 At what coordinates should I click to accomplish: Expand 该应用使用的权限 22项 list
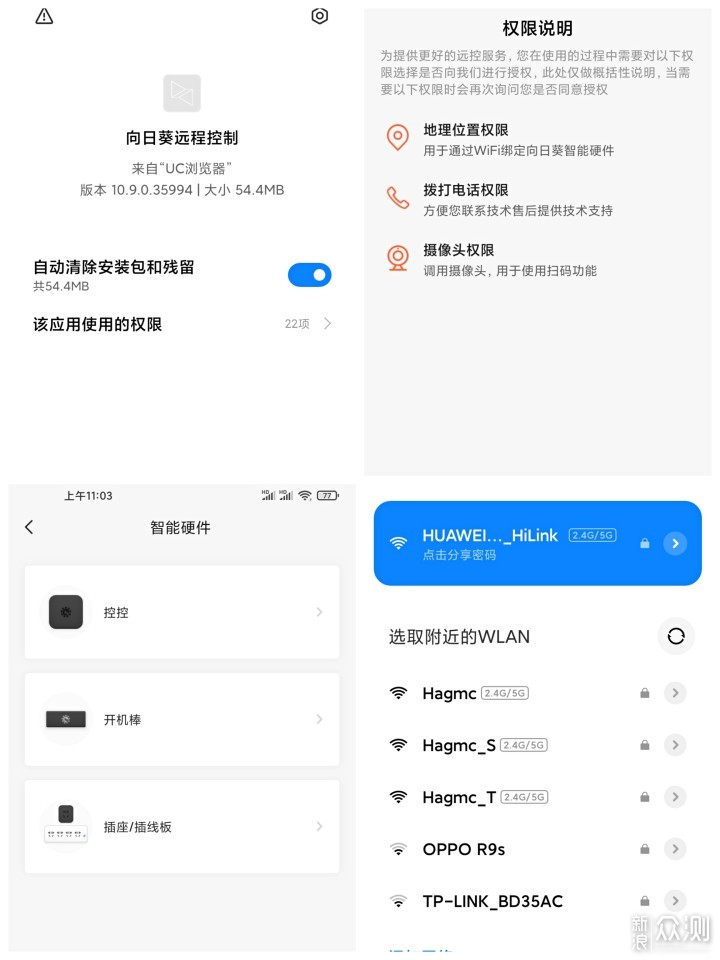click(x=180, y=323)
